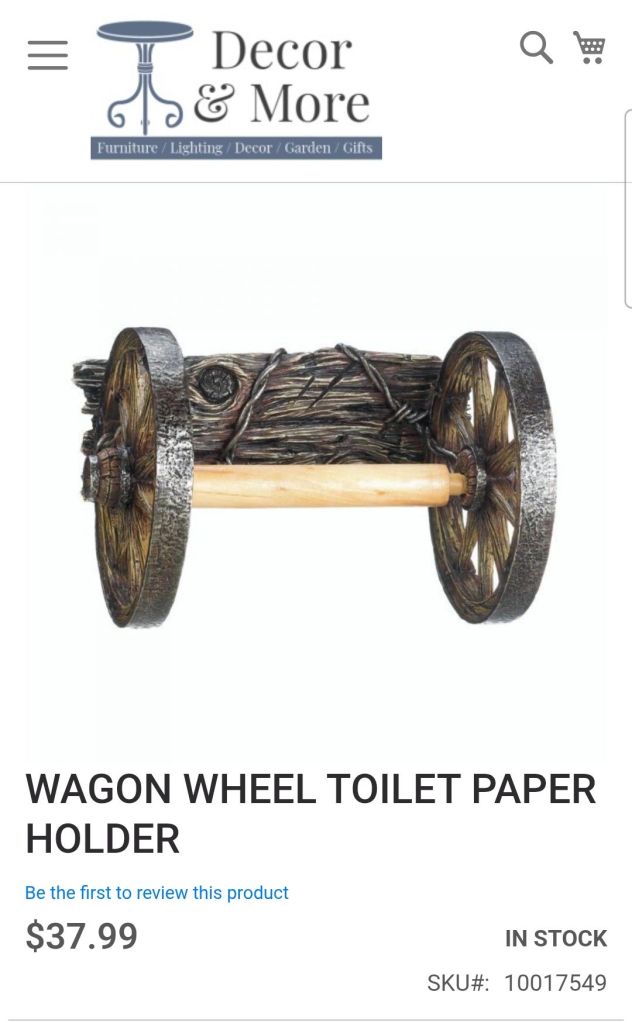
Task: Tap 'Be the first to review this product'
Action: [x=157, y=892]
